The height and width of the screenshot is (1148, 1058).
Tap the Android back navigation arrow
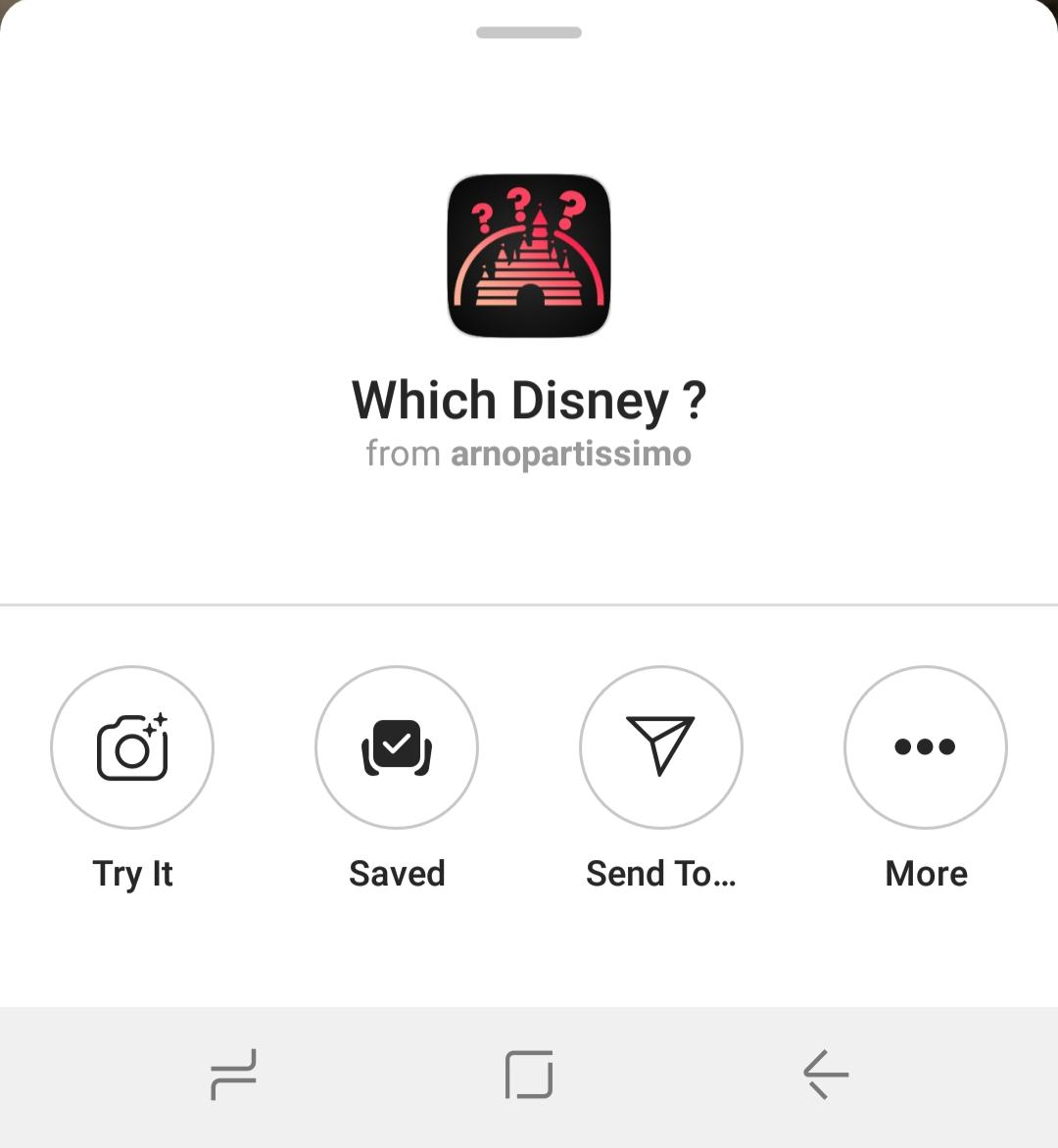tap(824, 1075)
